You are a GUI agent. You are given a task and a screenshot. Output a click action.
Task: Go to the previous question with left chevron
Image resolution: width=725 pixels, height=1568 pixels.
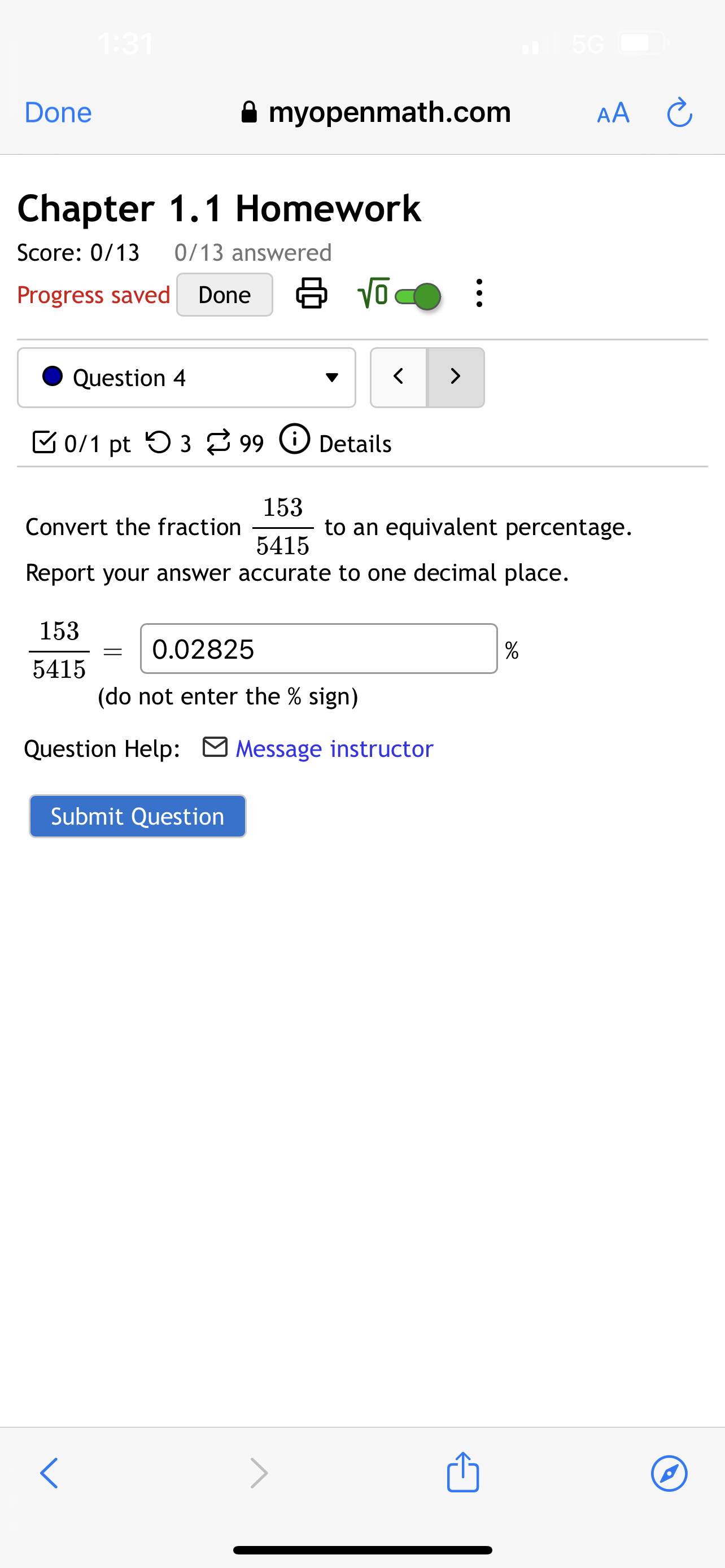click(399, 378)
